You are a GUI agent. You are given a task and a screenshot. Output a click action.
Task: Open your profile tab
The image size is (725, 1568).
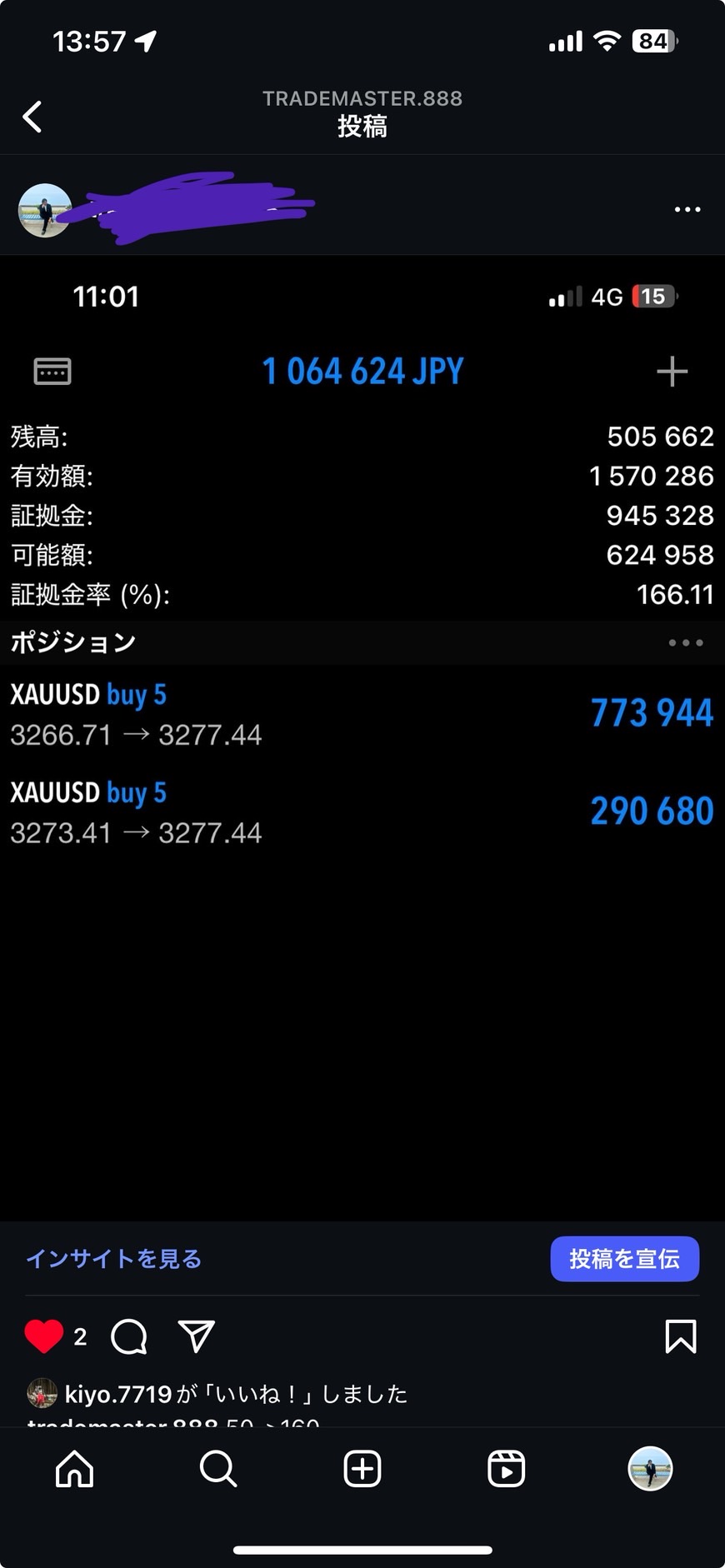[x=650, y=1469]
